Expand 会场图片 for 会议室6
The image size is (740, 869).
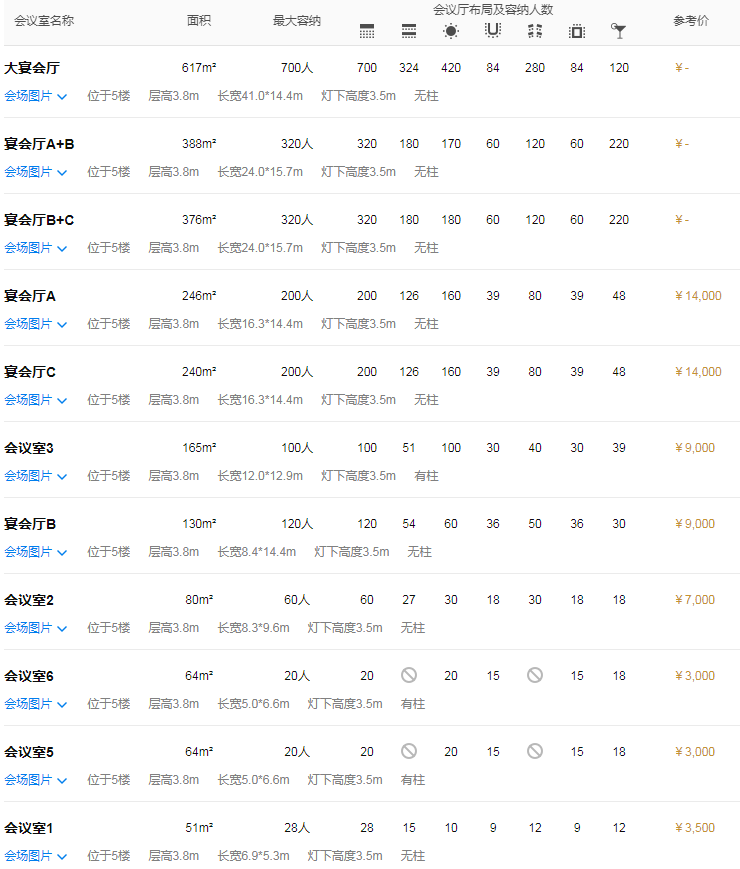tap(35, 704)
